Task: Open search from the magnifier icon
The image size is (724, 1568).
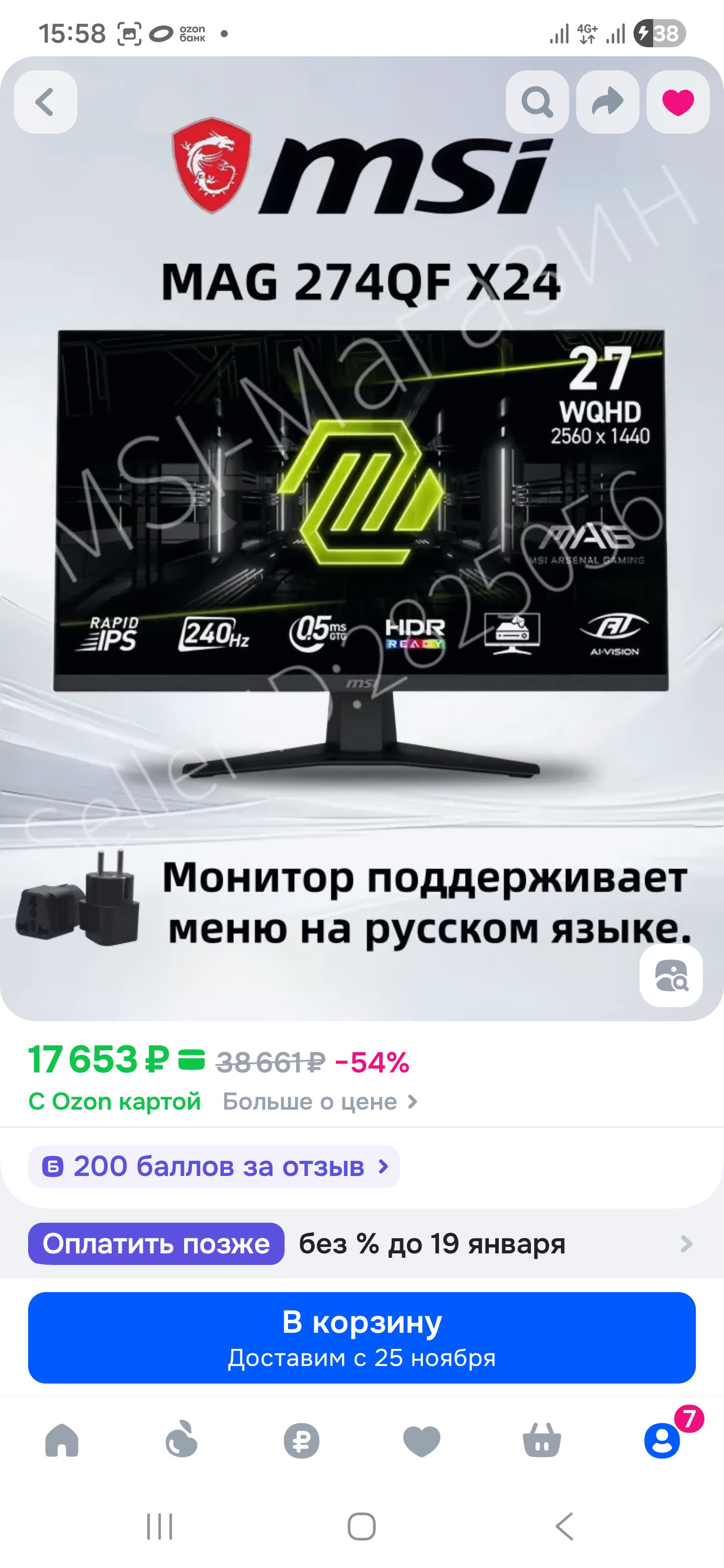Action: pyautogui.click(x=537, y=102)
